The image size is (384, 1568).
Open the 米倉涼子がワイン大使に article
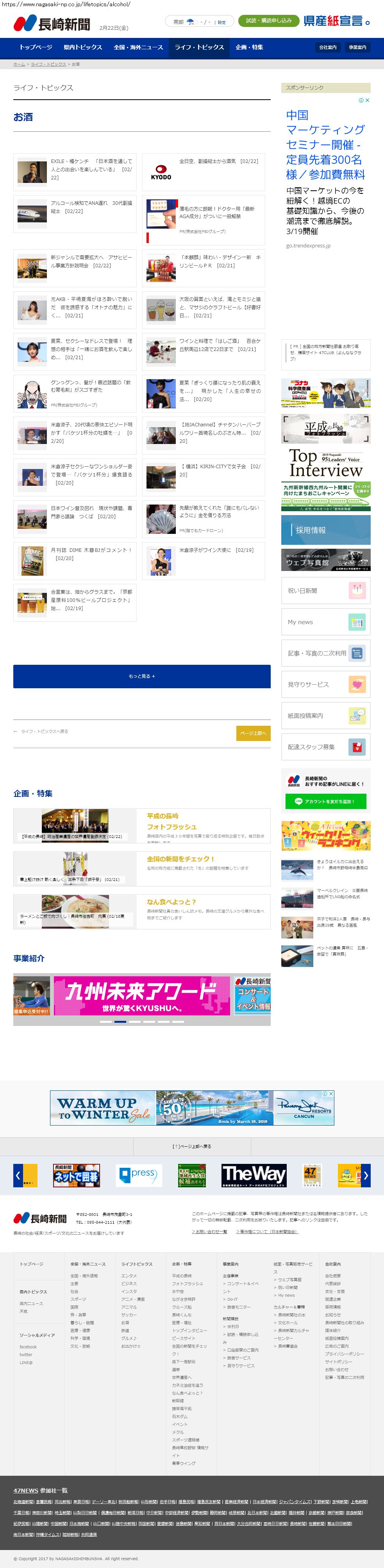[203, 560]
